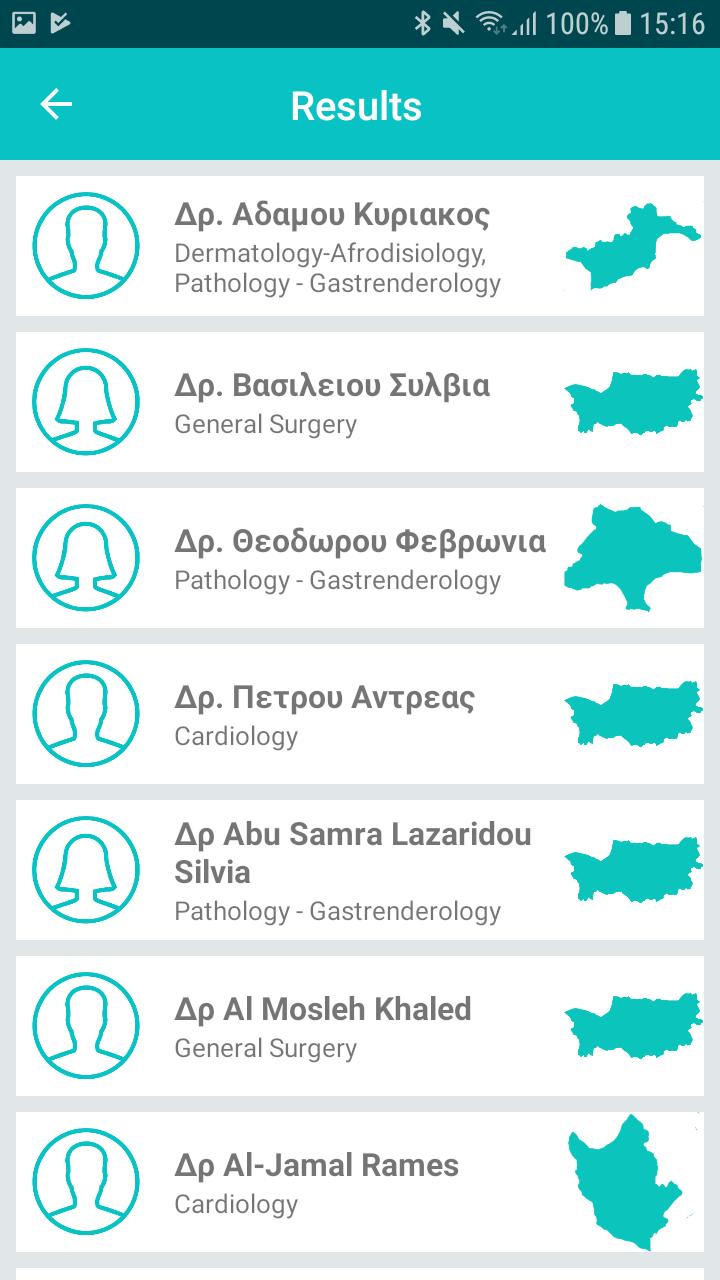View Δρ. Θεοδωρου Φεβρωνια details

click(360, 558)
